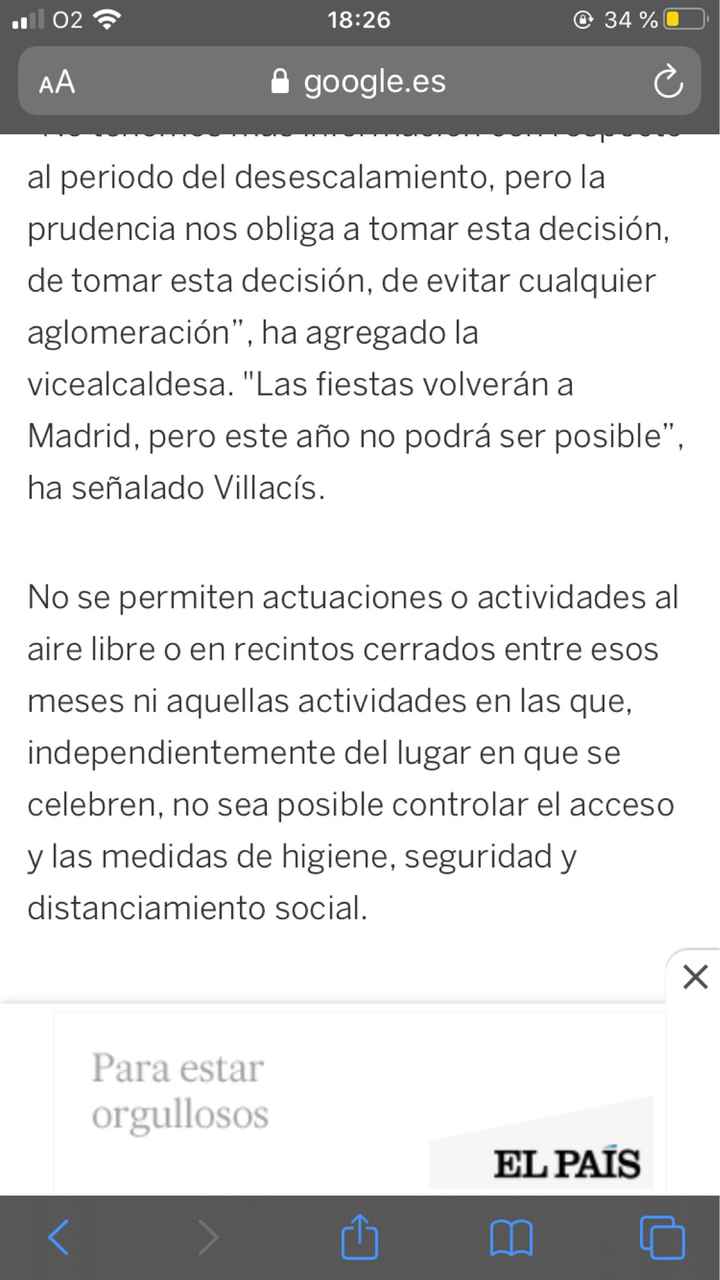
Task: Open Safari bookmarks
Action: pos(511,1240)
